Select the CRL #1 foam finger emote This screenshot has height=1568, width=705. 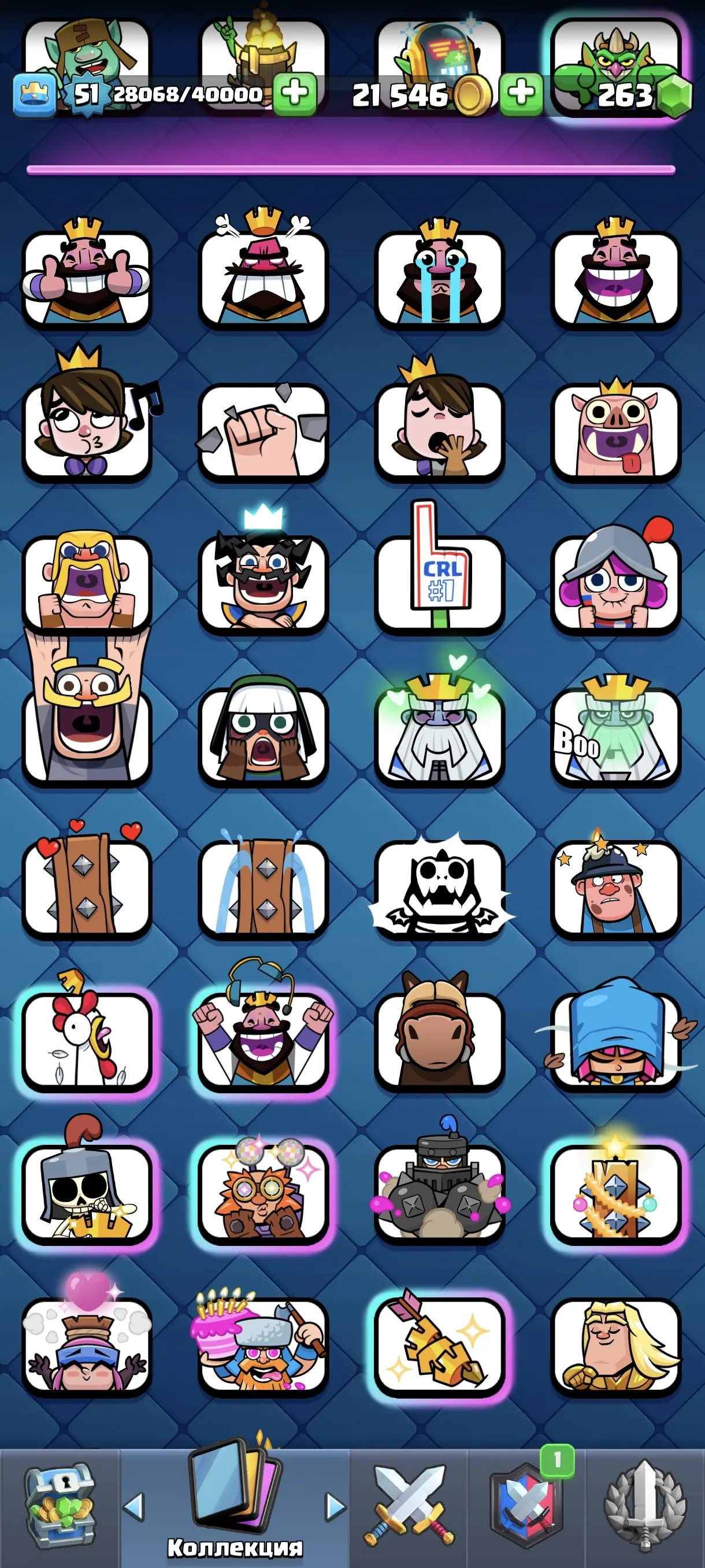pyautogui.click(x=440, y=583)
